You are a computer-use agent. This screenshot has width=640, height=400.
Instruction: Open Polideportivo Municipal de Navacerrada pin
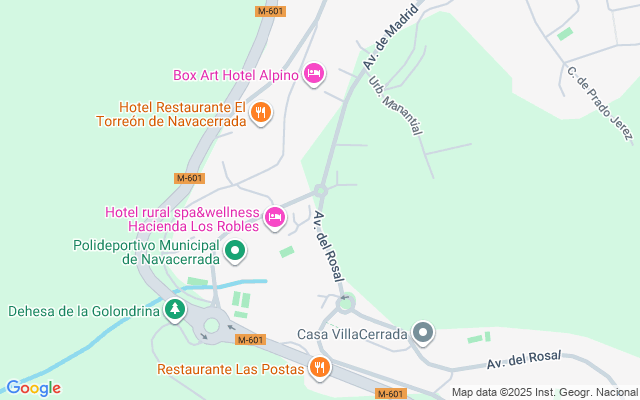235,250
